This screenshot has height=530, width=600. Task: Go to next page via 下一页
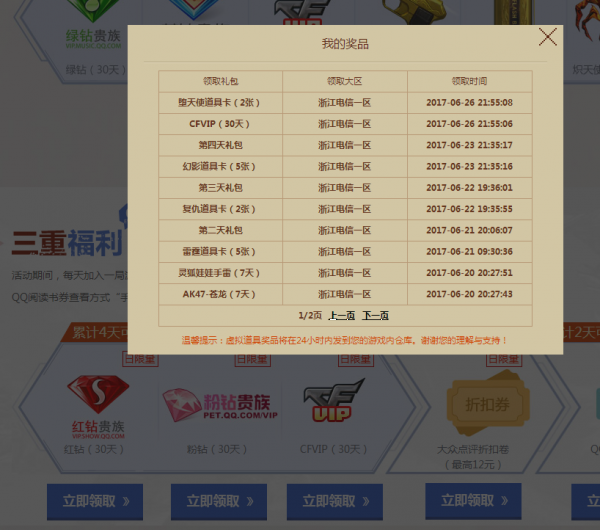[x=375, y=315]
